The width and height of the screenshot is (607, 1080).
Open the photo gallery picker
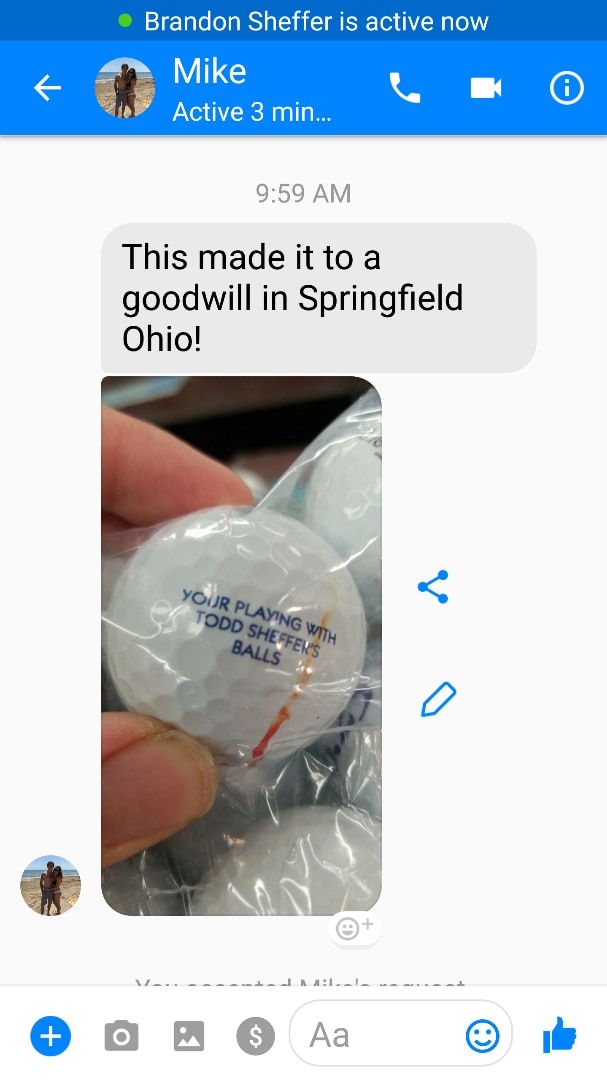(x=188, y=1036)
